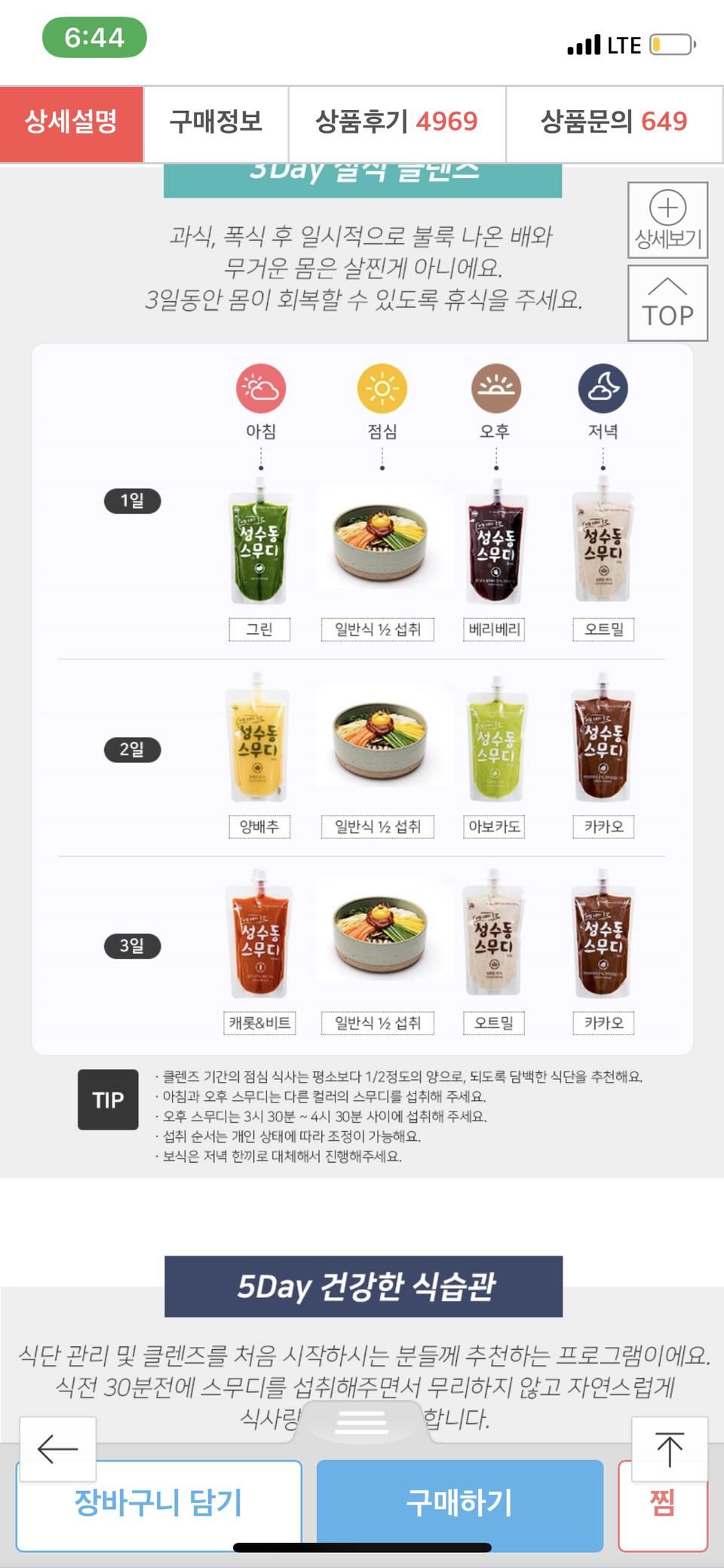Tap the up arrow scroll-to-top icon
This screenshot has width=724, height=1568.
coord(669,1449)
